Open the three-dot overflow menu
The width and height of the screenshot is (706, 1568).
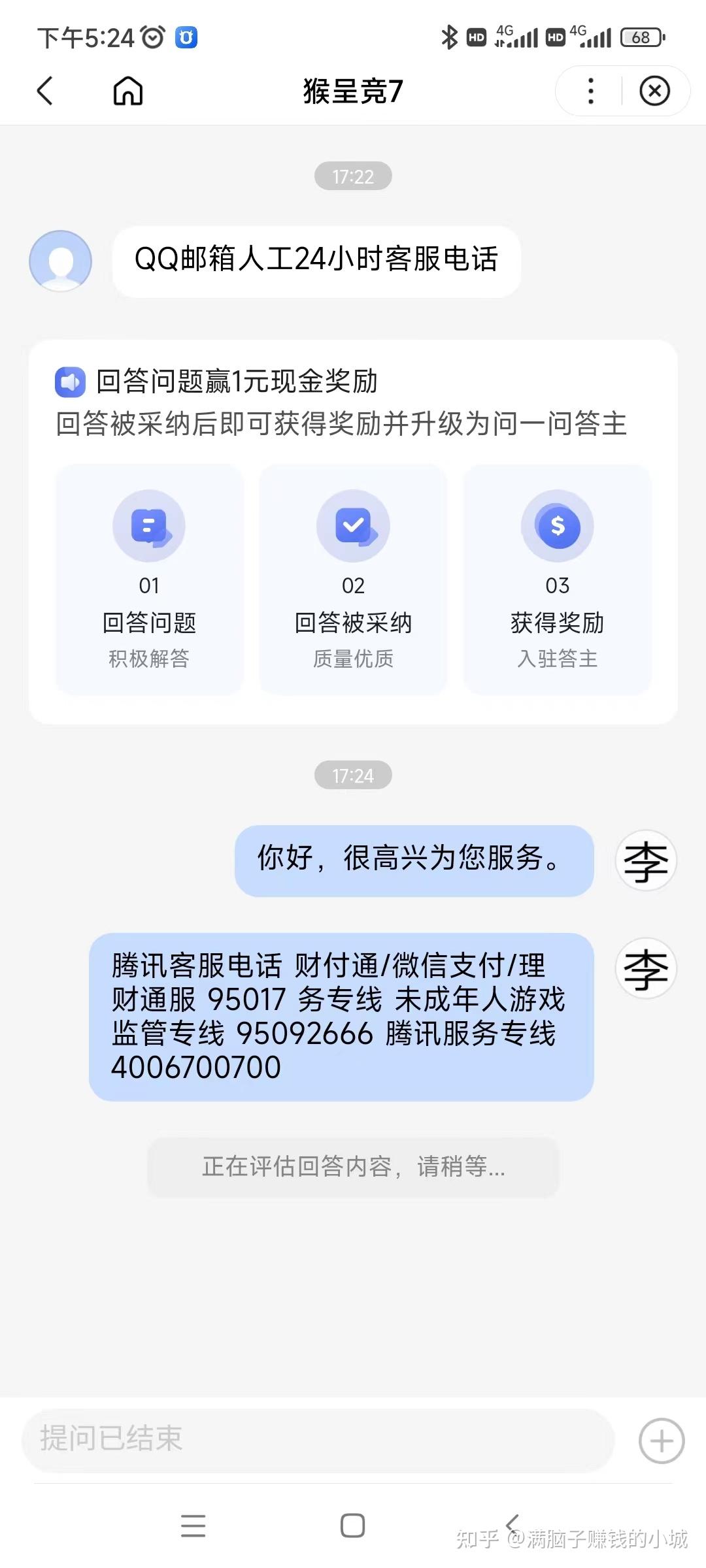coord(591,91)
